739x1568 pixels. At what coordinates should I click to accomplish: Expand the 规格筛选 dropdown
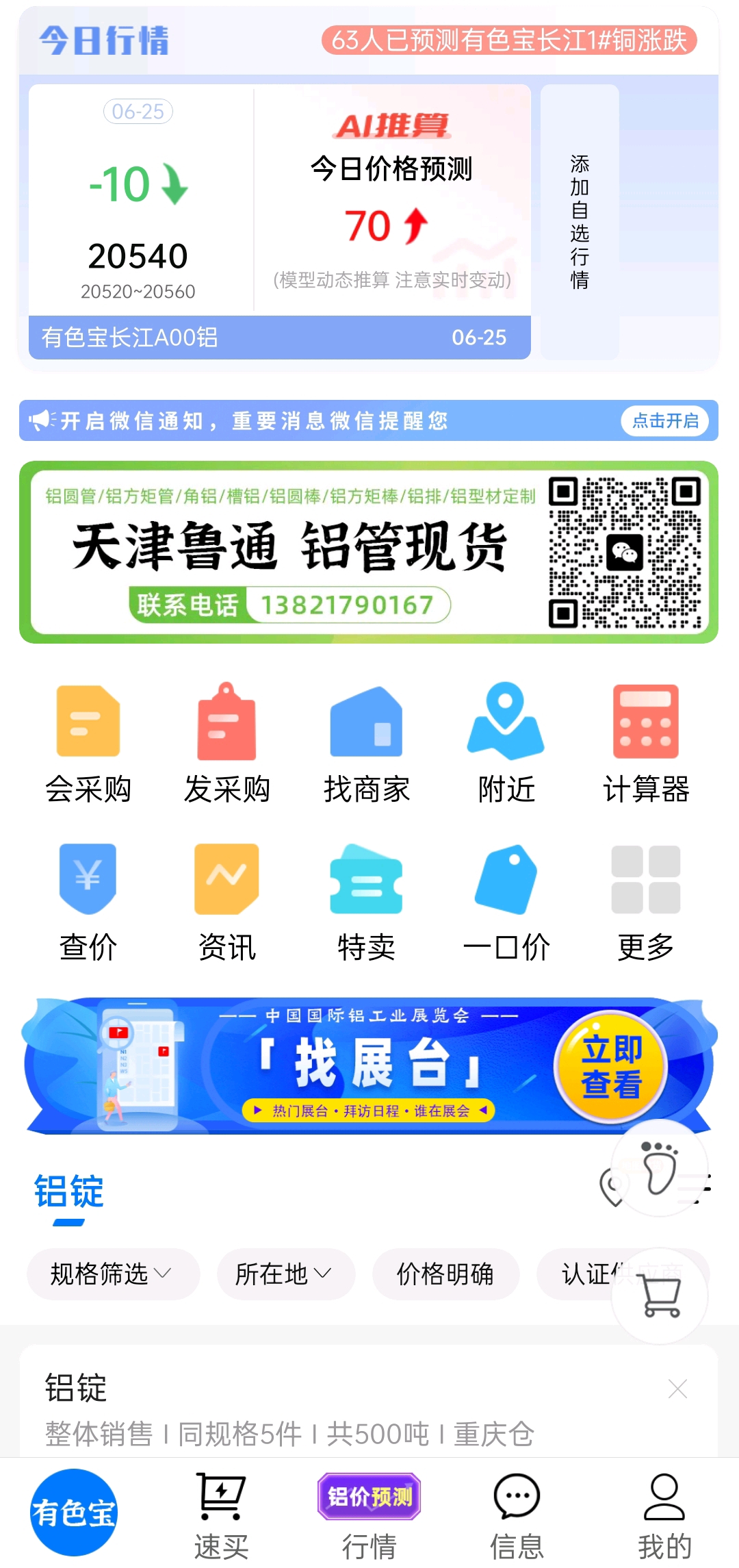(x=113, y=1274)
